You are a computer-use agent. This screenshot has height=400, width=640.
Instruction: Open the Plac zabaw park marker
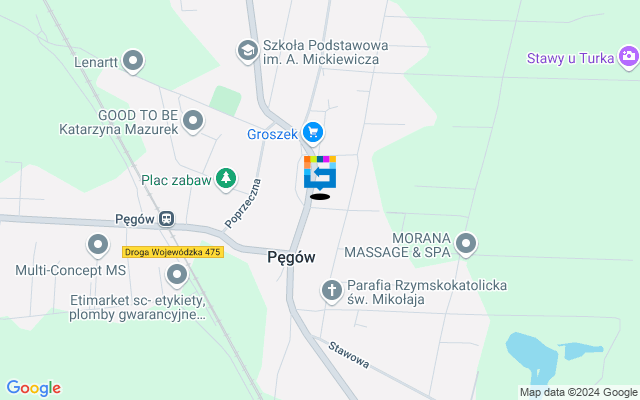pos(227,179)
